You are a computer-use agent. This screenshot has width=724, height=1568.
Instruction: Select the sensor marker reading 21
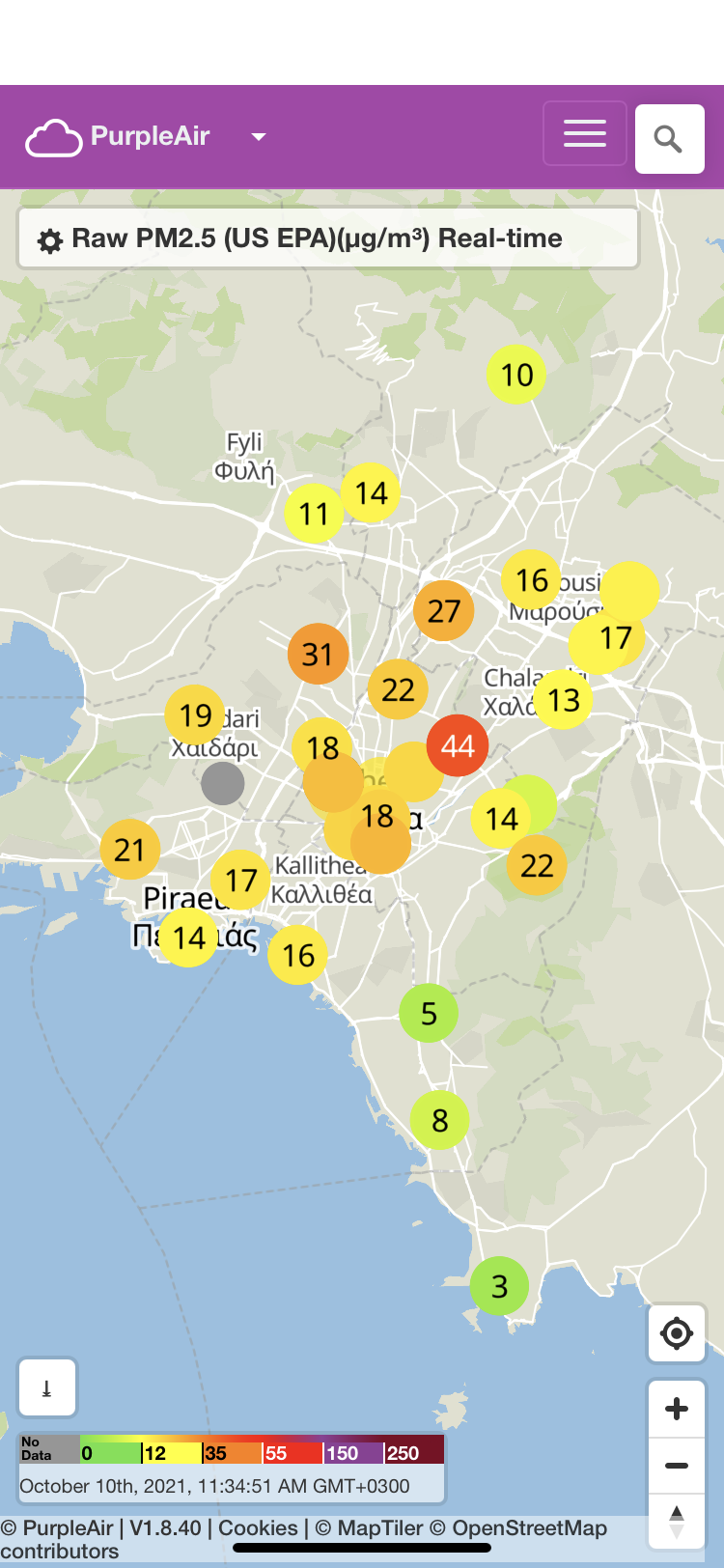click(129, 850)
